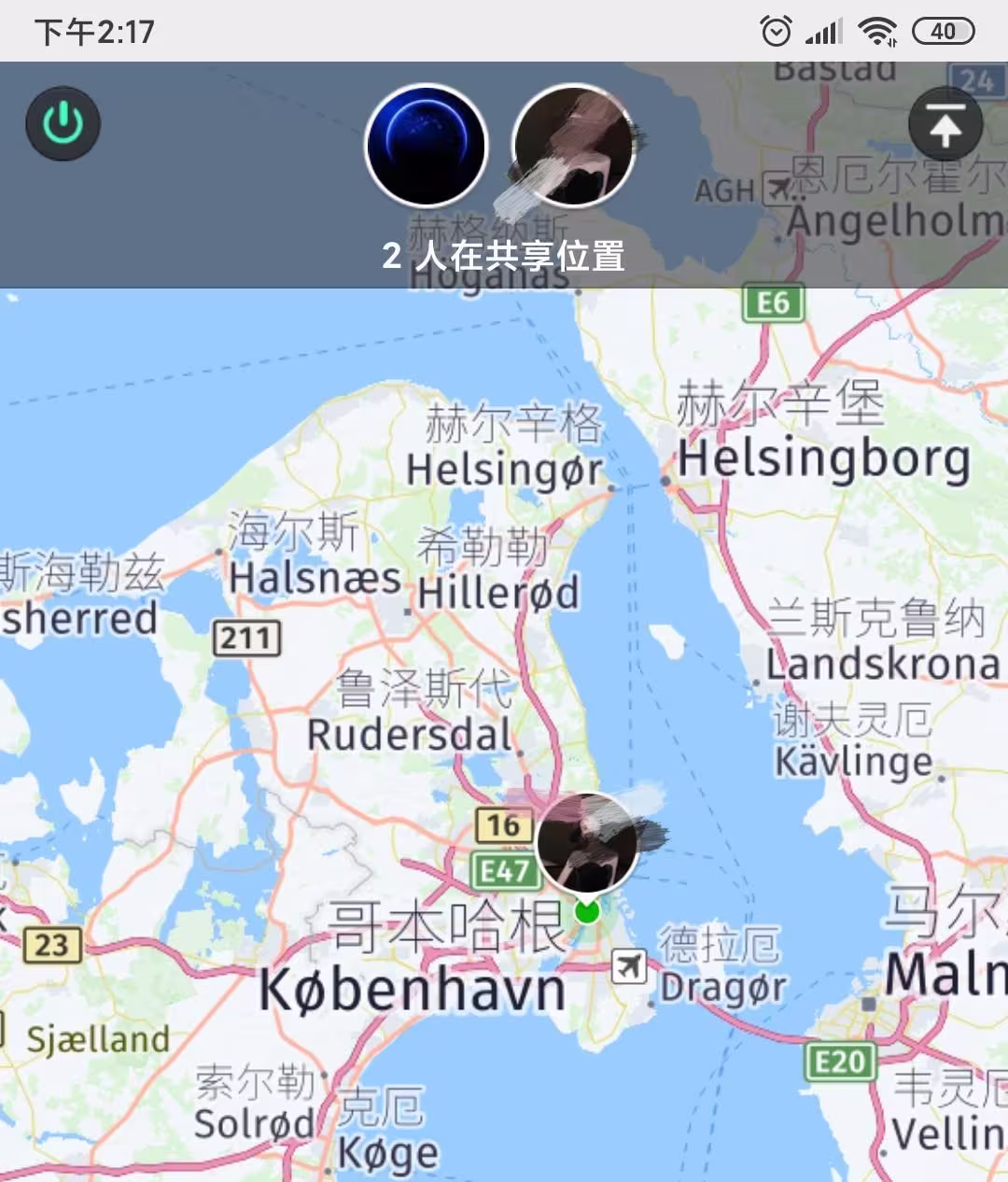
Task: Select the blue planet avatar in header
Action: (x=427, y=146)
